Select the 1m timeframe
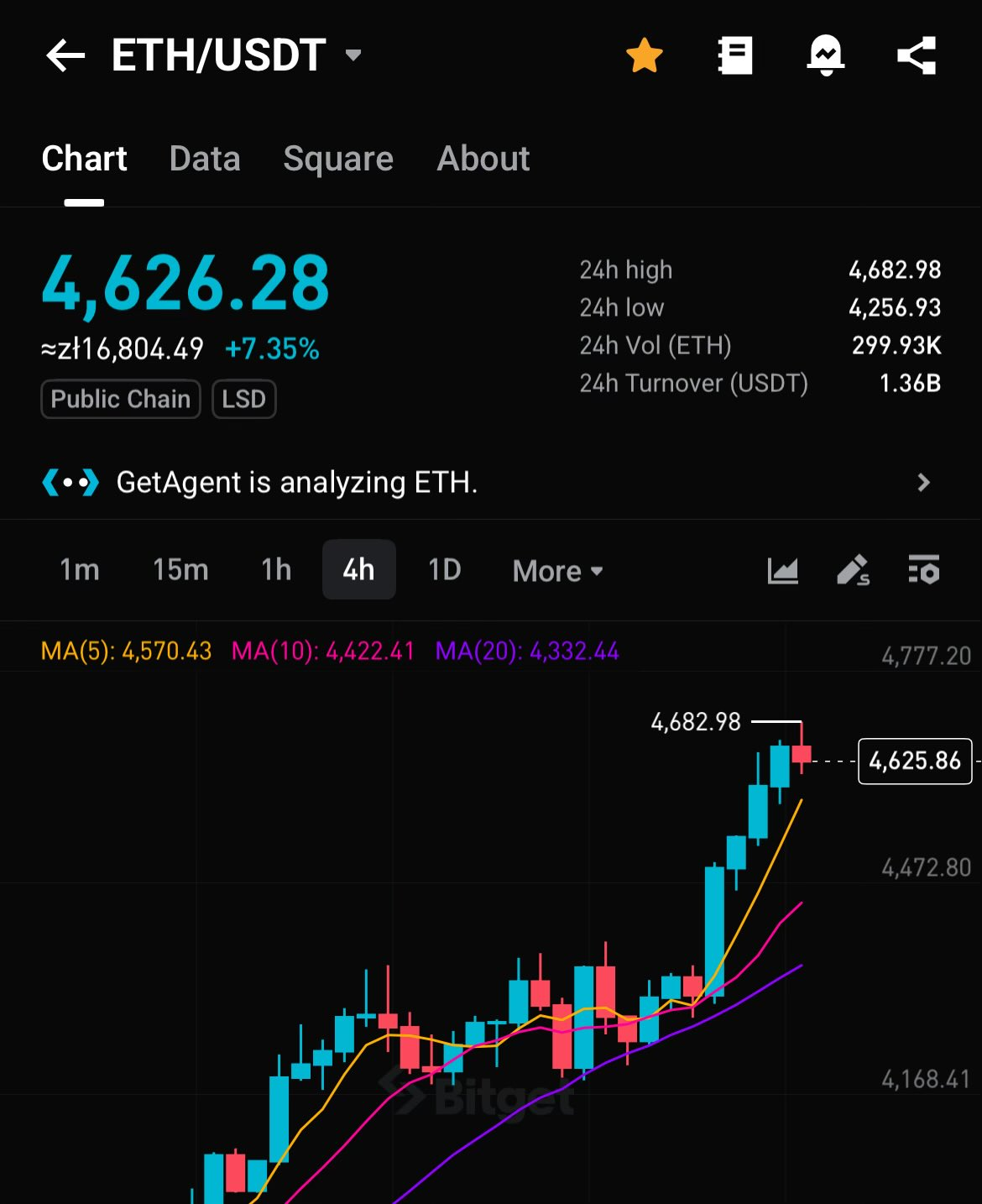Screen dimensions: 982x1204 click(x=80, y=570)
